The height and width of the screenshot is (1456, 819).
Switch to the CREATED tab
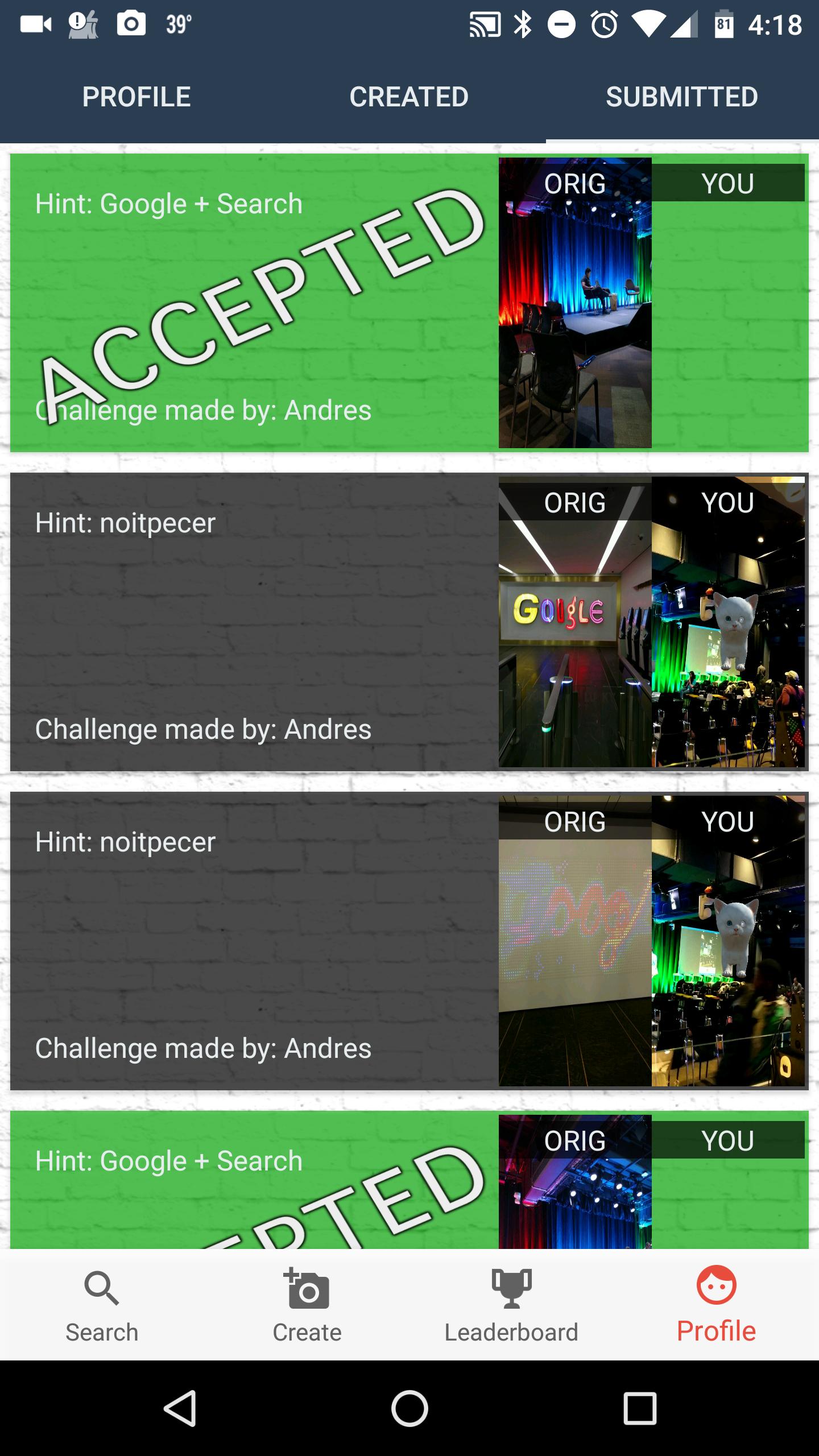coord(409,97)
